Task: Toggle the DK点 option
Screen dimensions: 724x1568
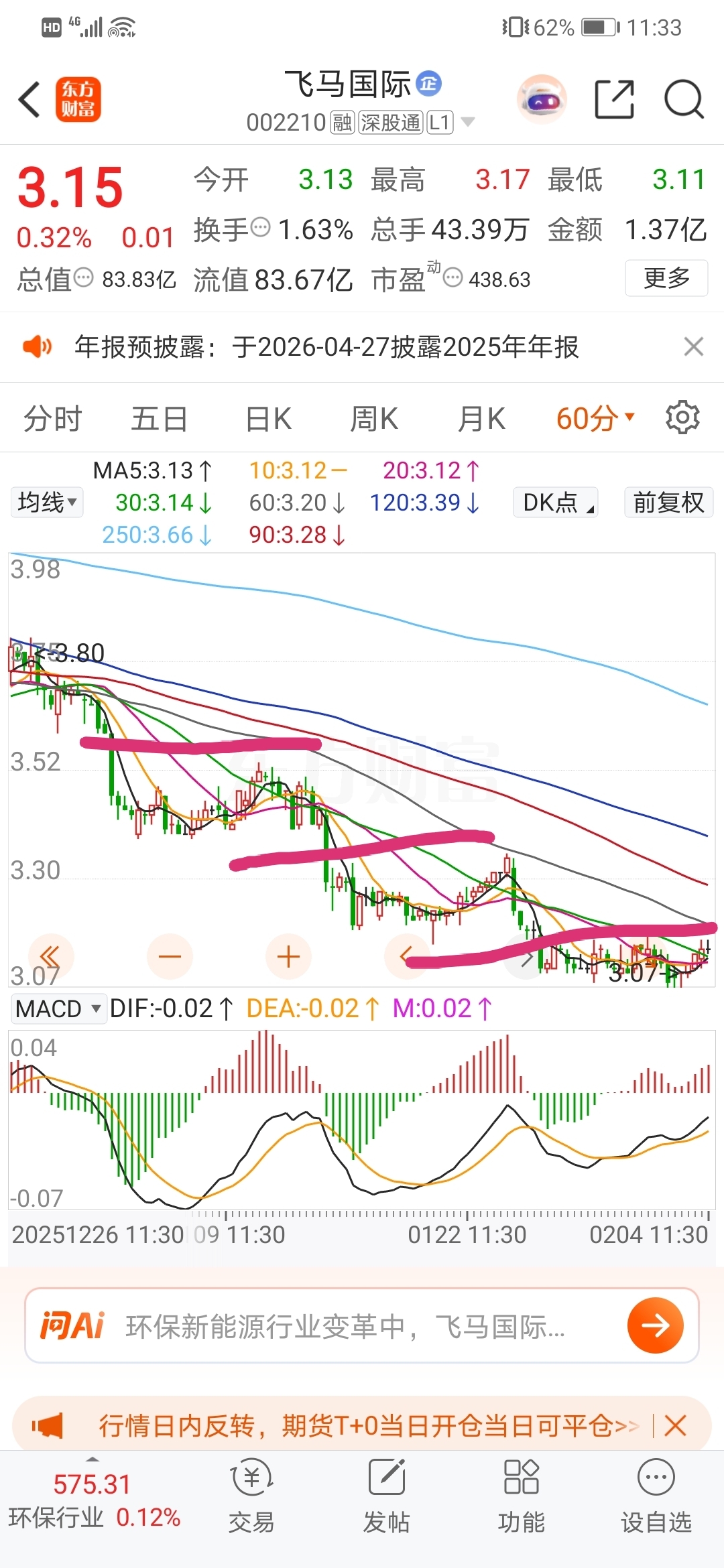Action: [556, 503]
